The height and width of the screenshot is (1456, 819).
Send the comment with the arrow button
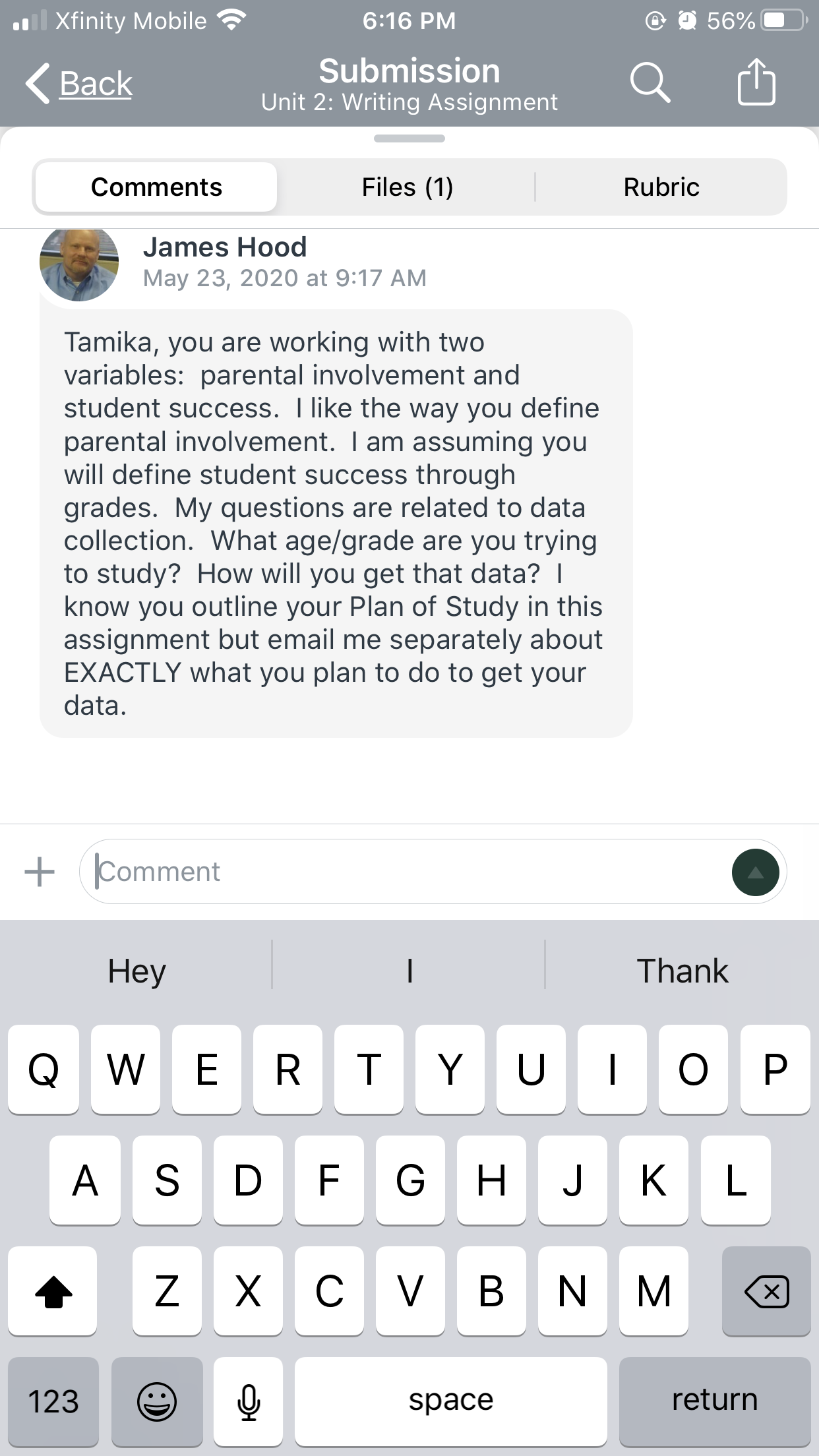tap(755, 872)
